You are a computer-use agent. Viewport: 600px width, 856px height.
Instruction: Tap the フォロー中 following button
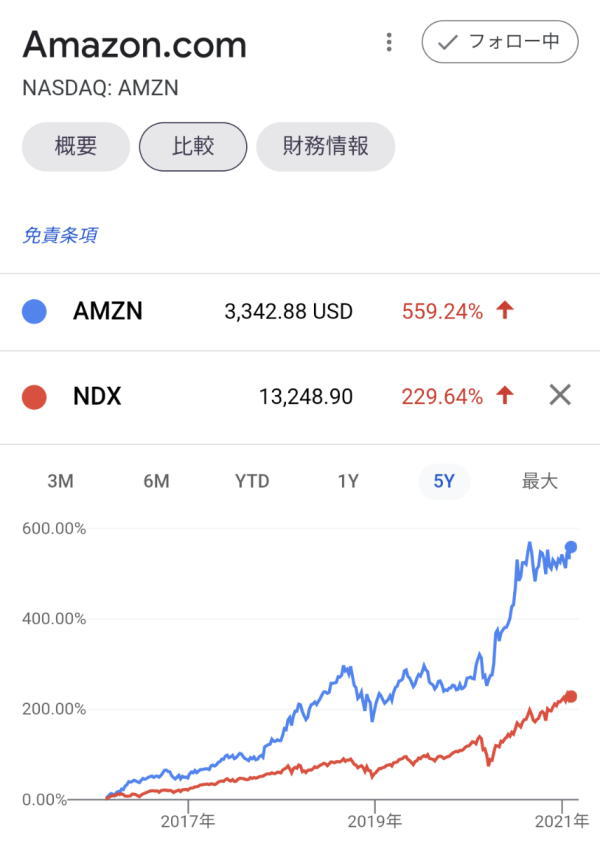[x=499, y=42]
